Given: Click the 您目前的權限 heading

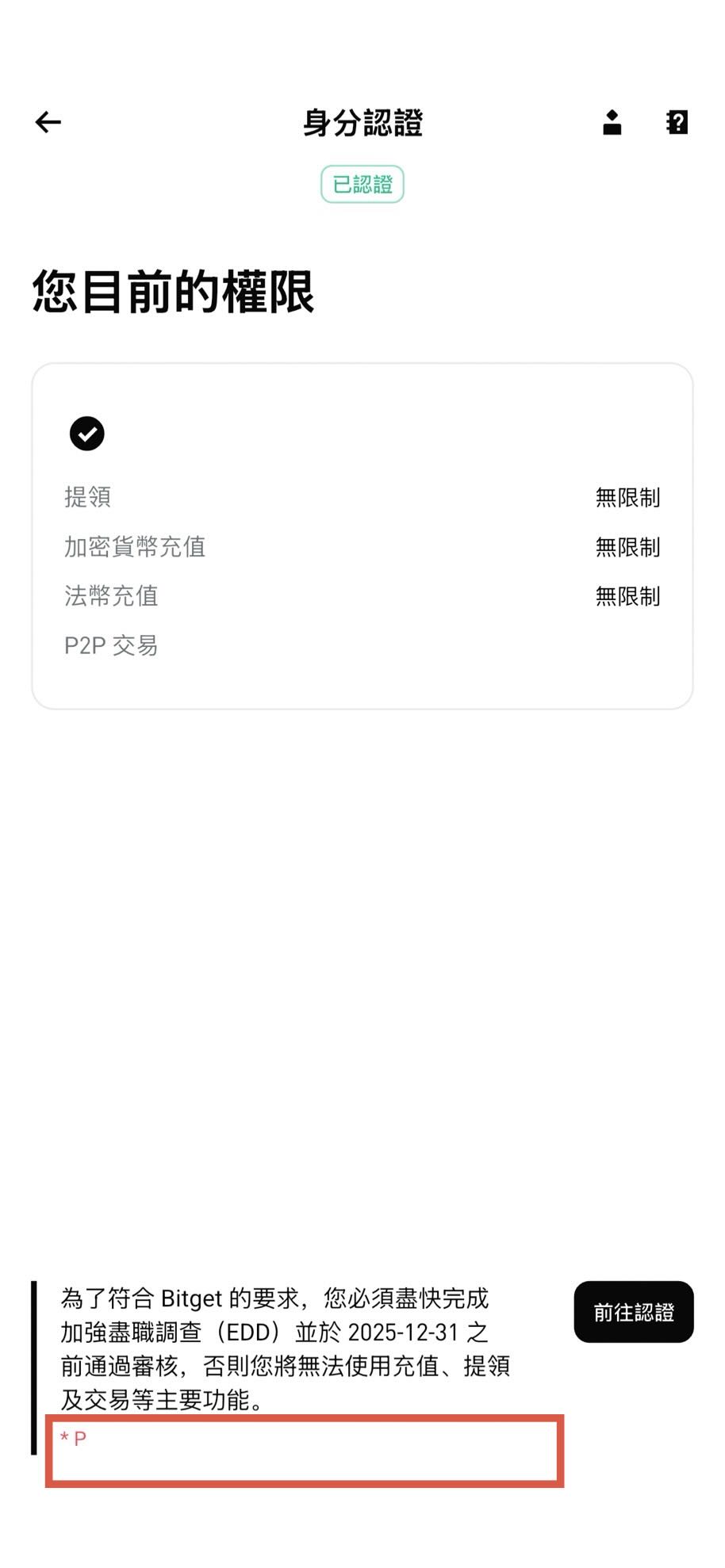Looking at the screenshot, I should 176,290.
